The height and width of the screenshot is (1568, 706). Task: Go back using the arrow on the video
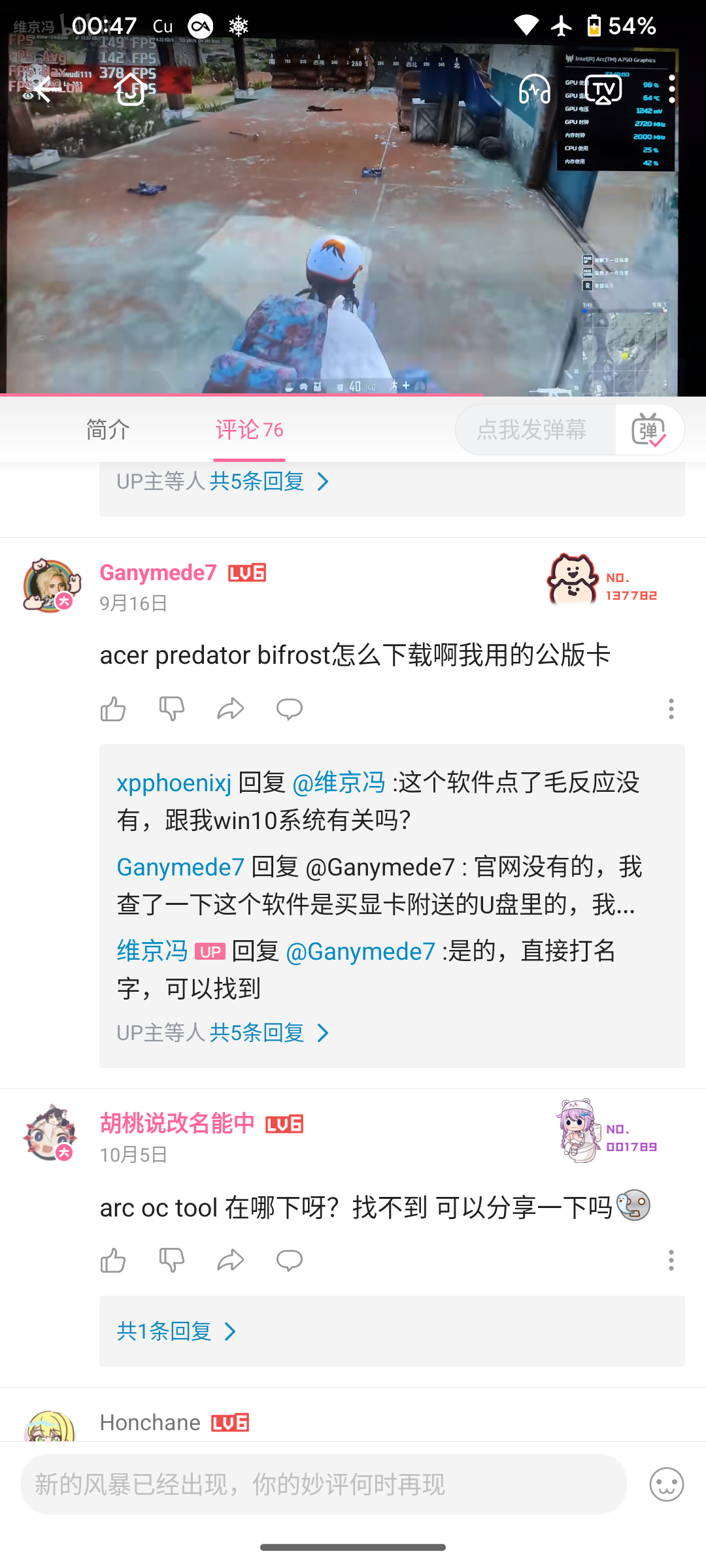click(44, 90)
